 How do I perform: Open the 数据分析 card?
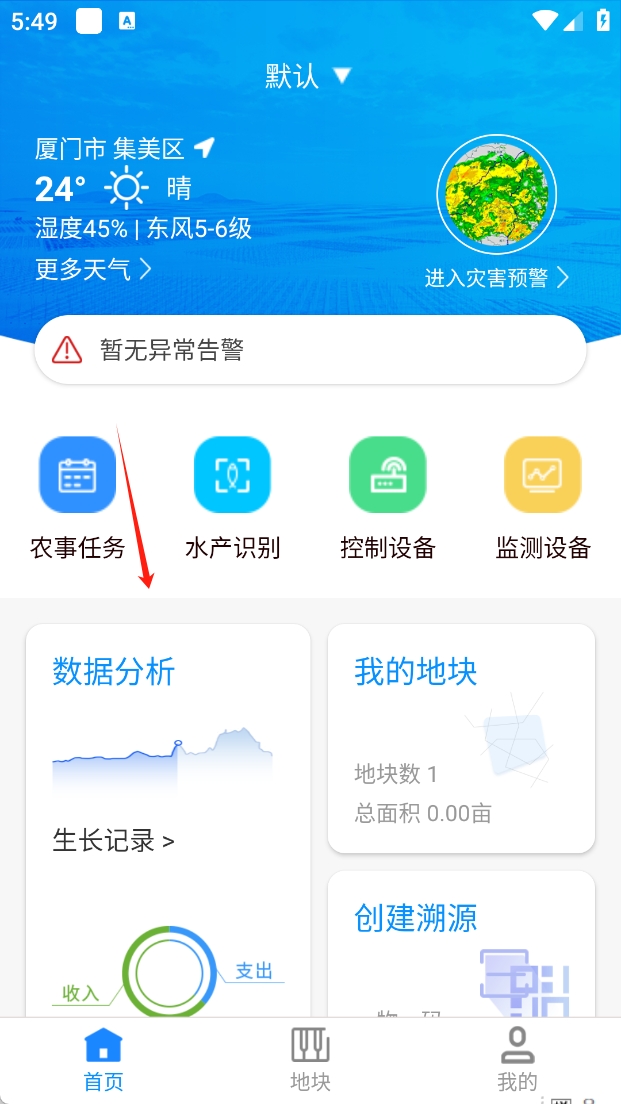point(114,672)
